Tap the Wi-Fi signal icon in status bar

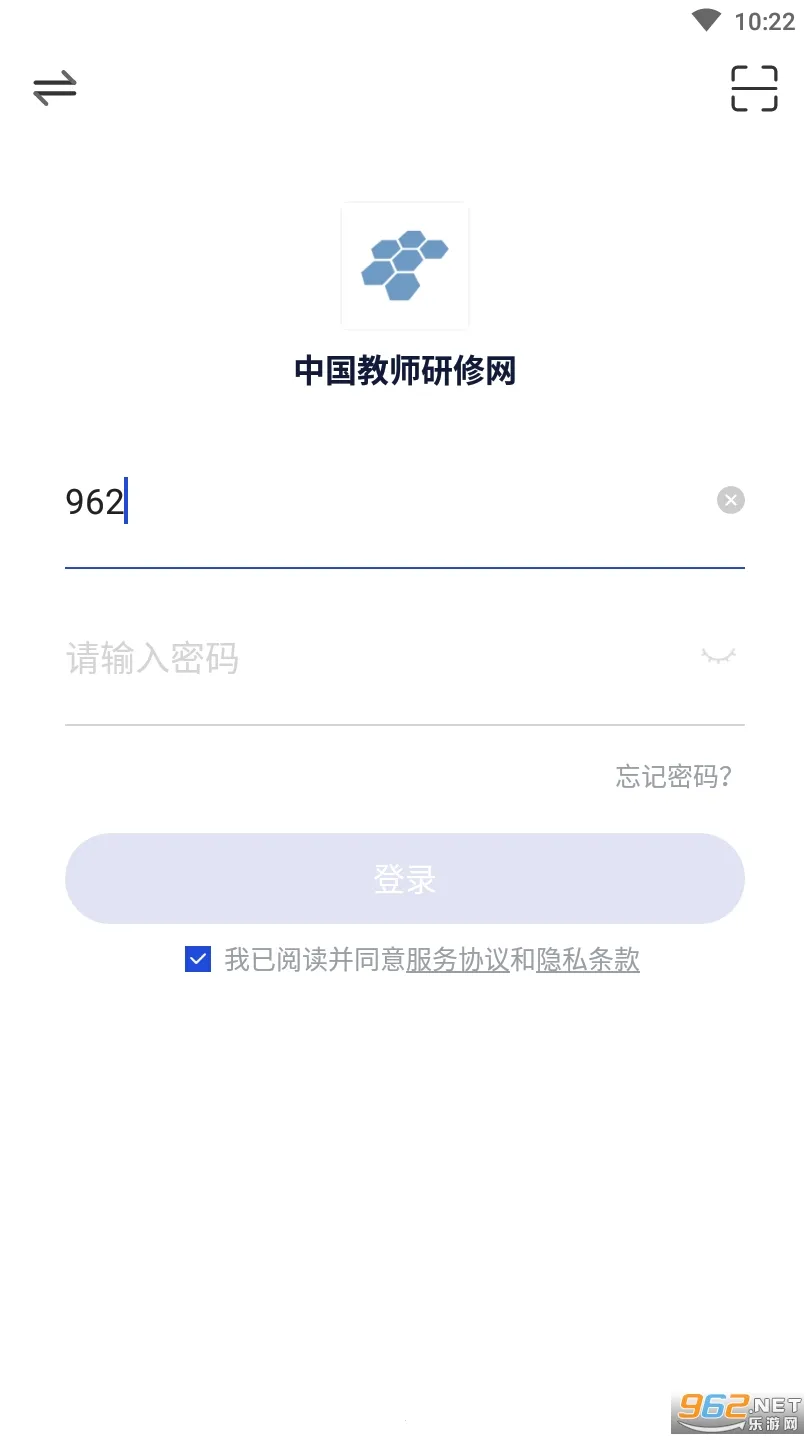pyautogui.click(x=705, y=21)
